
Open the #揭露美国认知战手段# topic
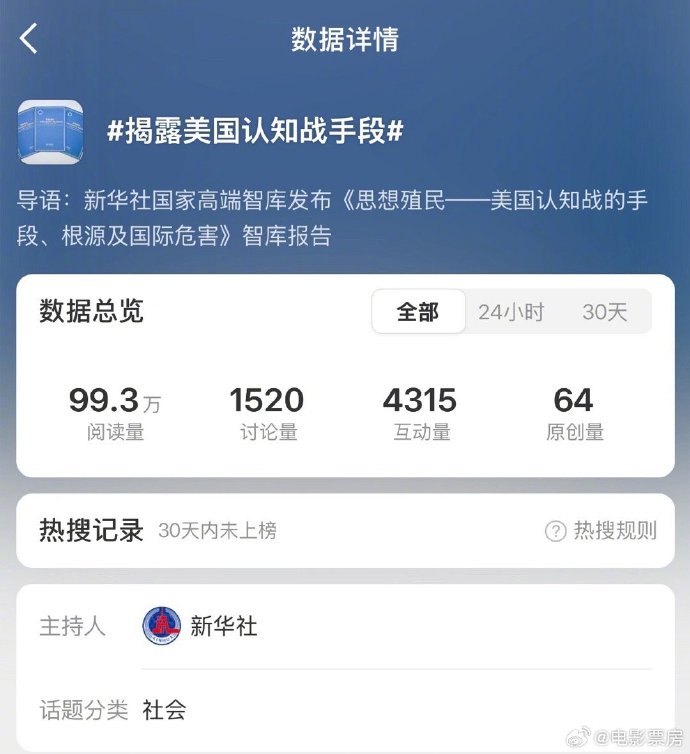point(255,131)
